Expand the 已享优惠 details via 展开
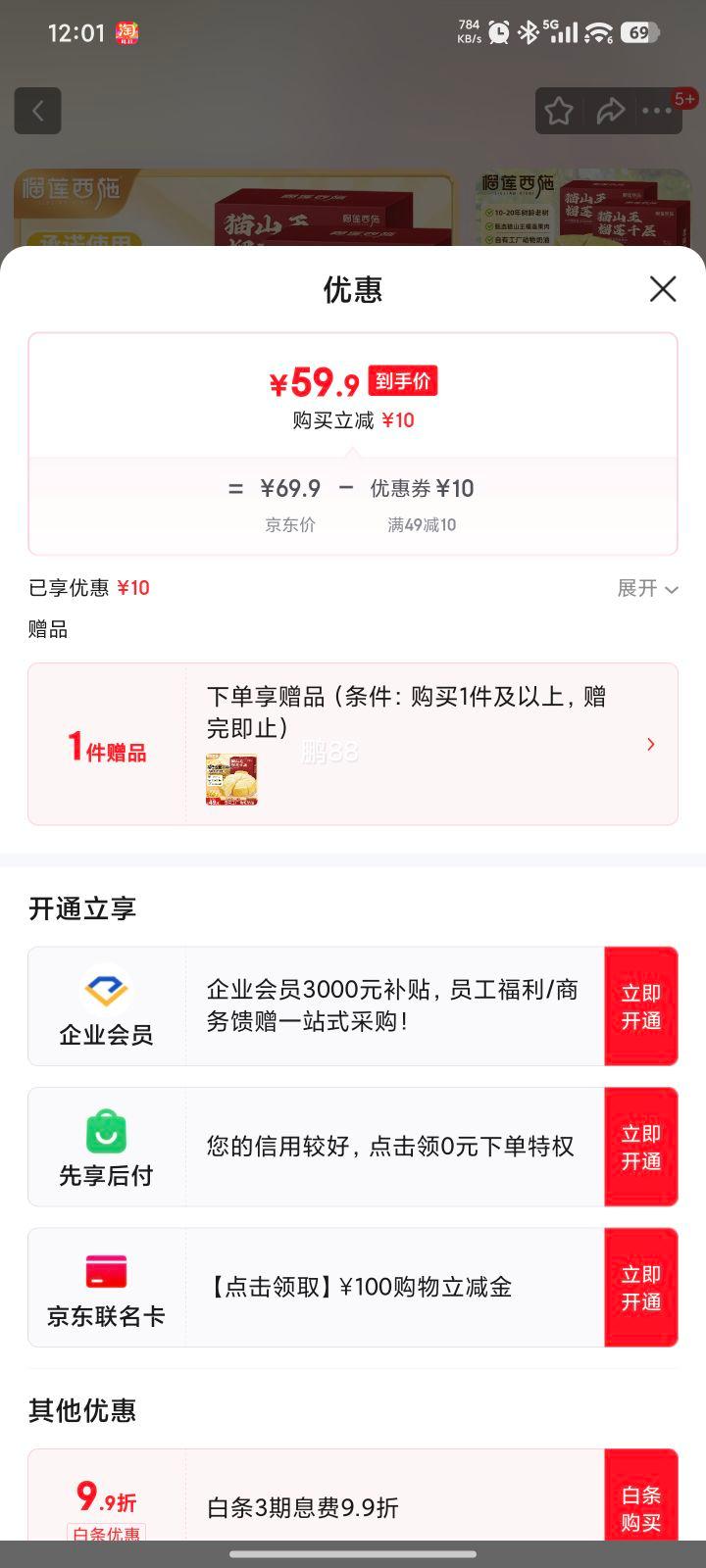 click(x=645, y=588)
